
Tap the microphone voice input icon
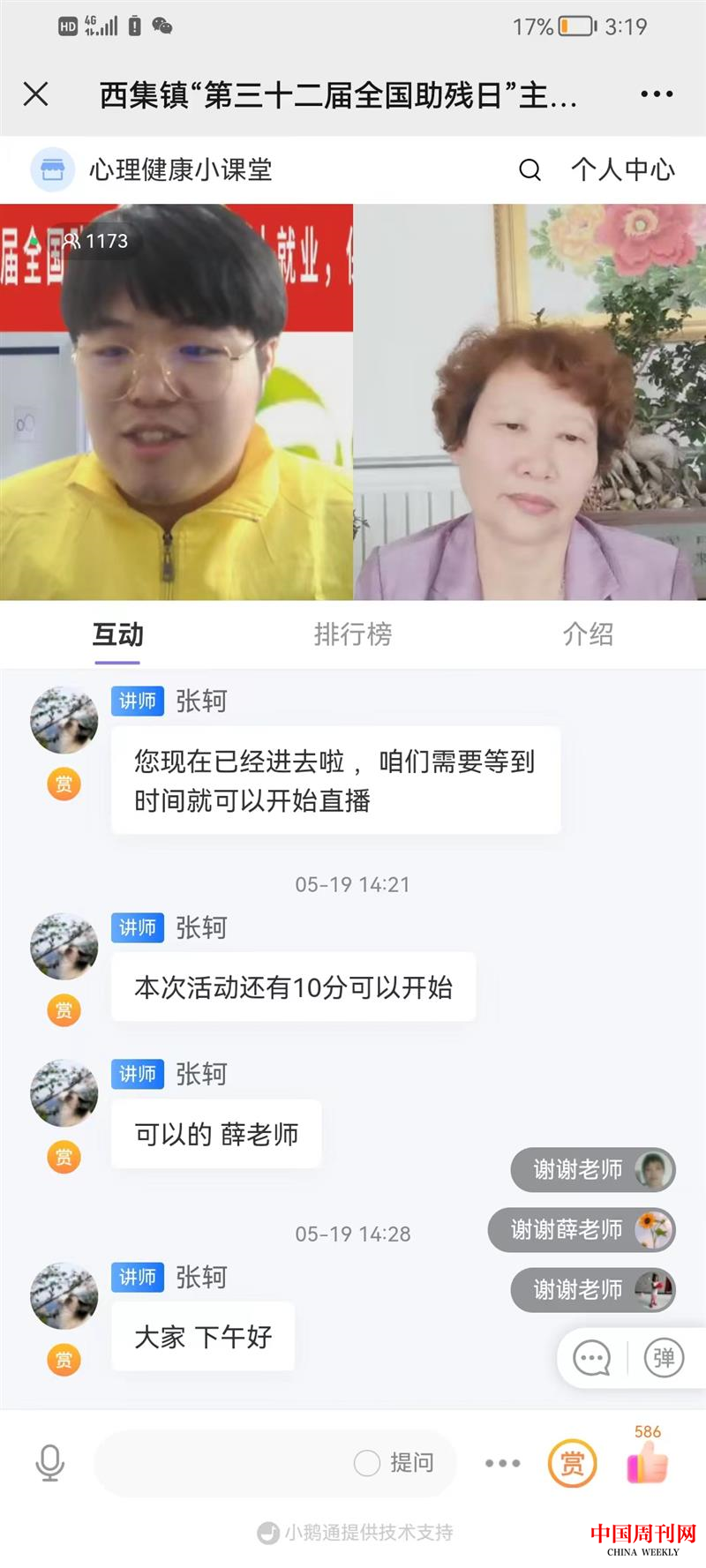[x=49, y=1463]
